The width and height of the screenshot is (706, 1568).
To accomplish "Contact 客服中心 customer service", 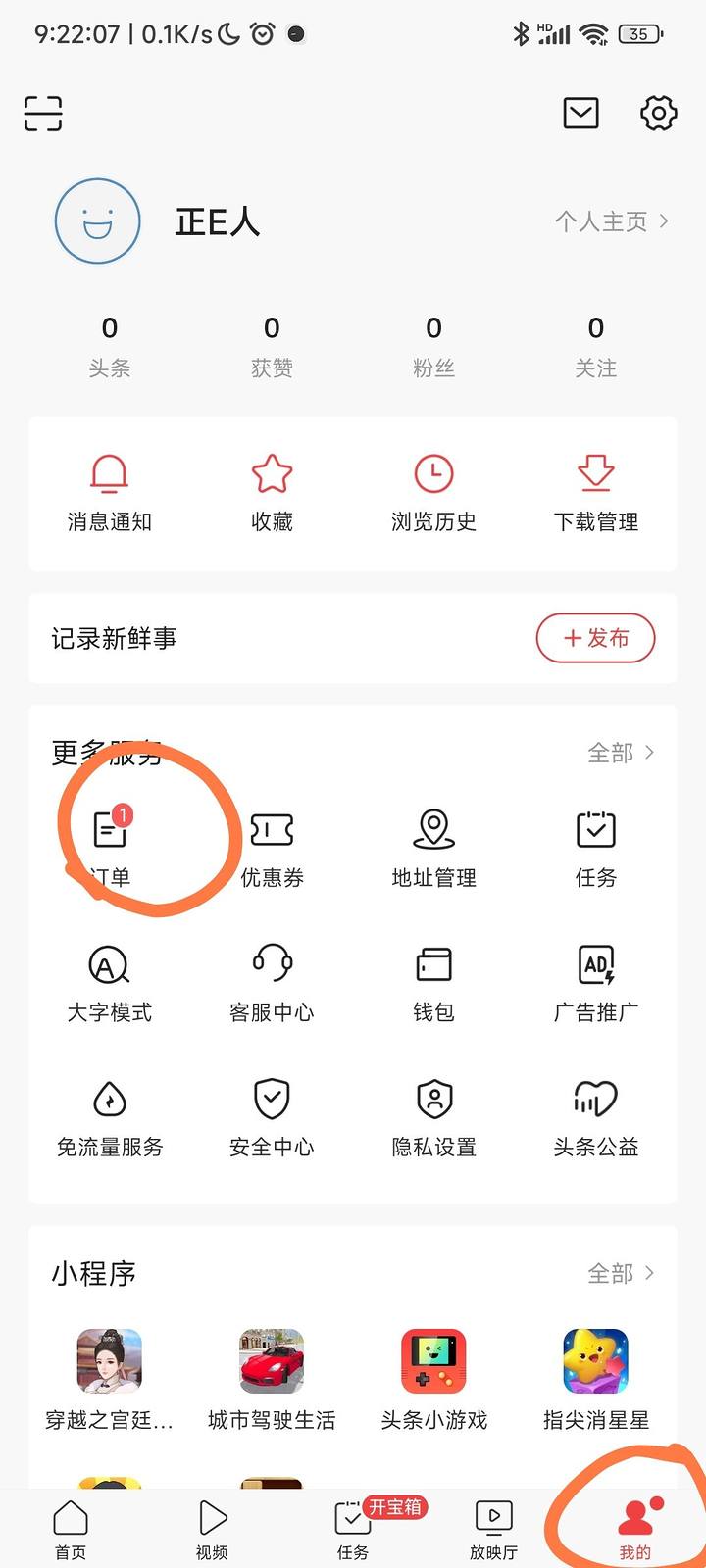I will pyautogui.click(x=272, y=981).
